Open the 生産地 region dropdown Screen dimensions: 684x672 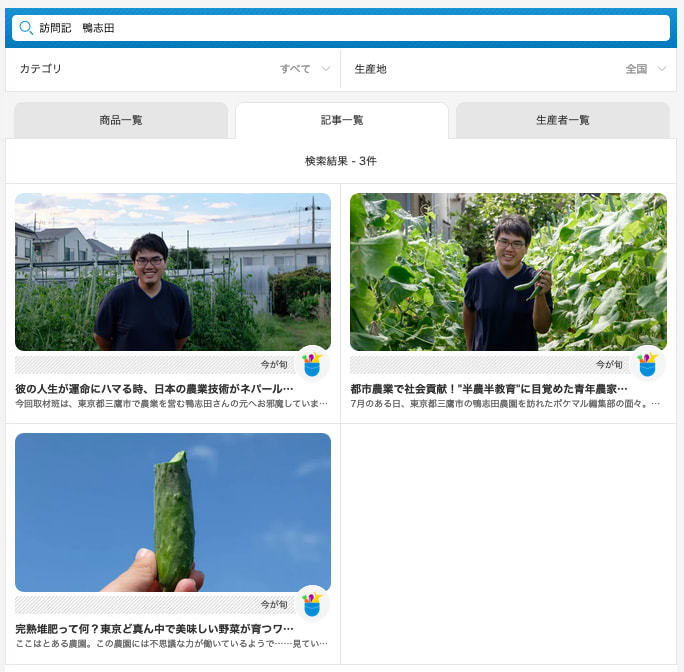click(509, 69)
